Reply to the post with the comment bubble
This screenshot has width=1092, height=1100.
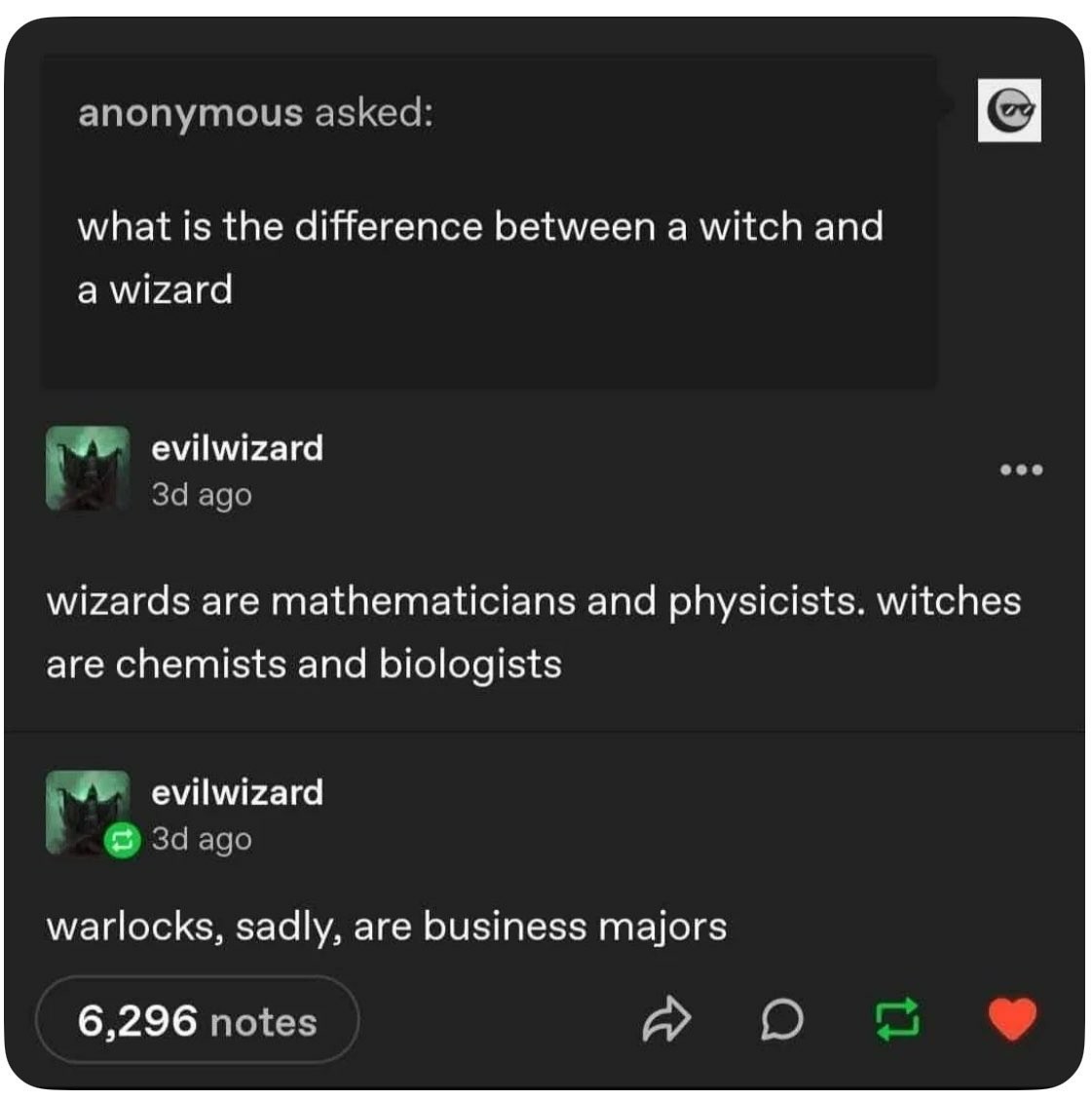[782, 1020]
